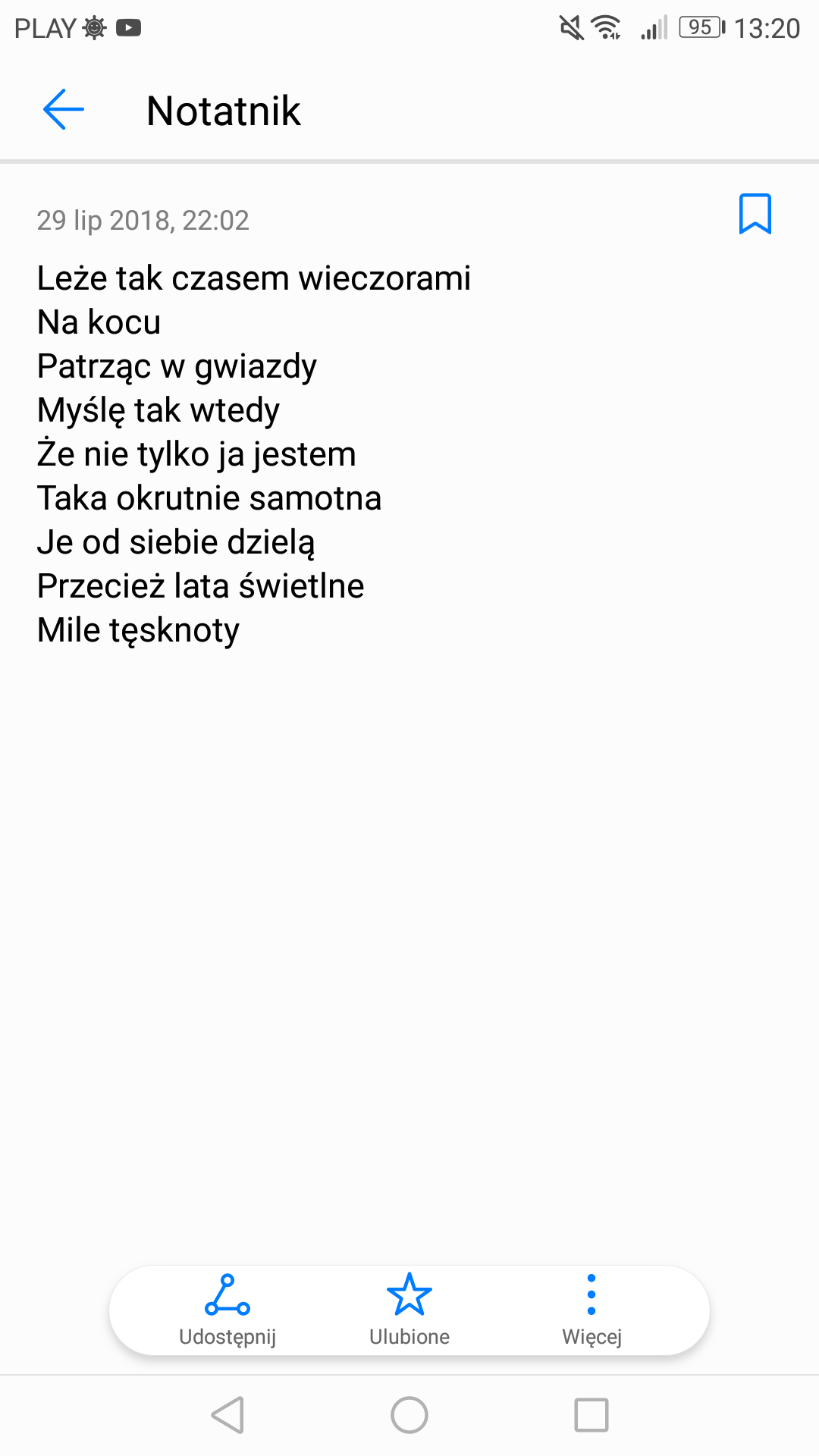The image size is (819, 1456).
Task: Open recent apps with square button
Action: 591,1415
